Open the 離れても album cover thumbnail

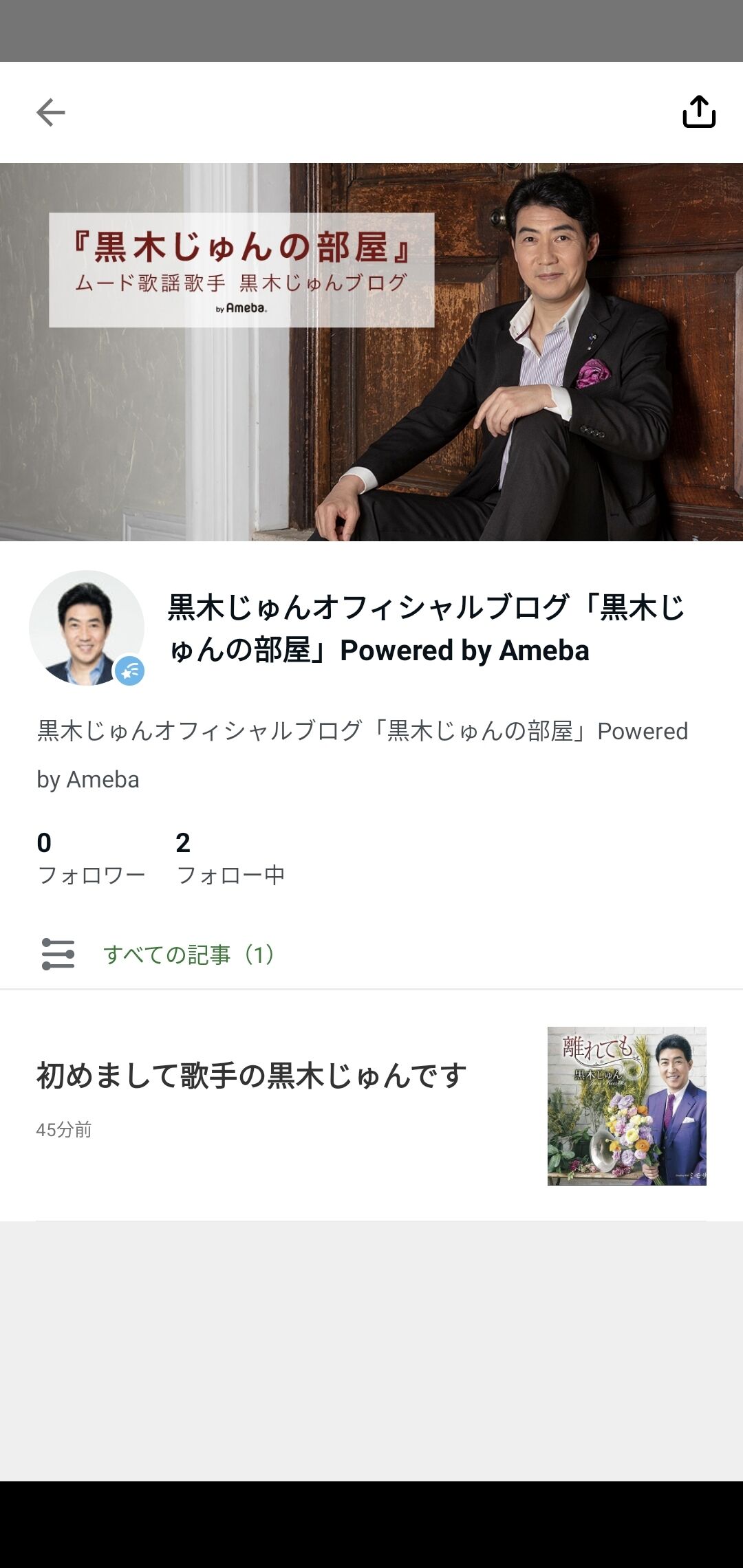[627, 1106]
